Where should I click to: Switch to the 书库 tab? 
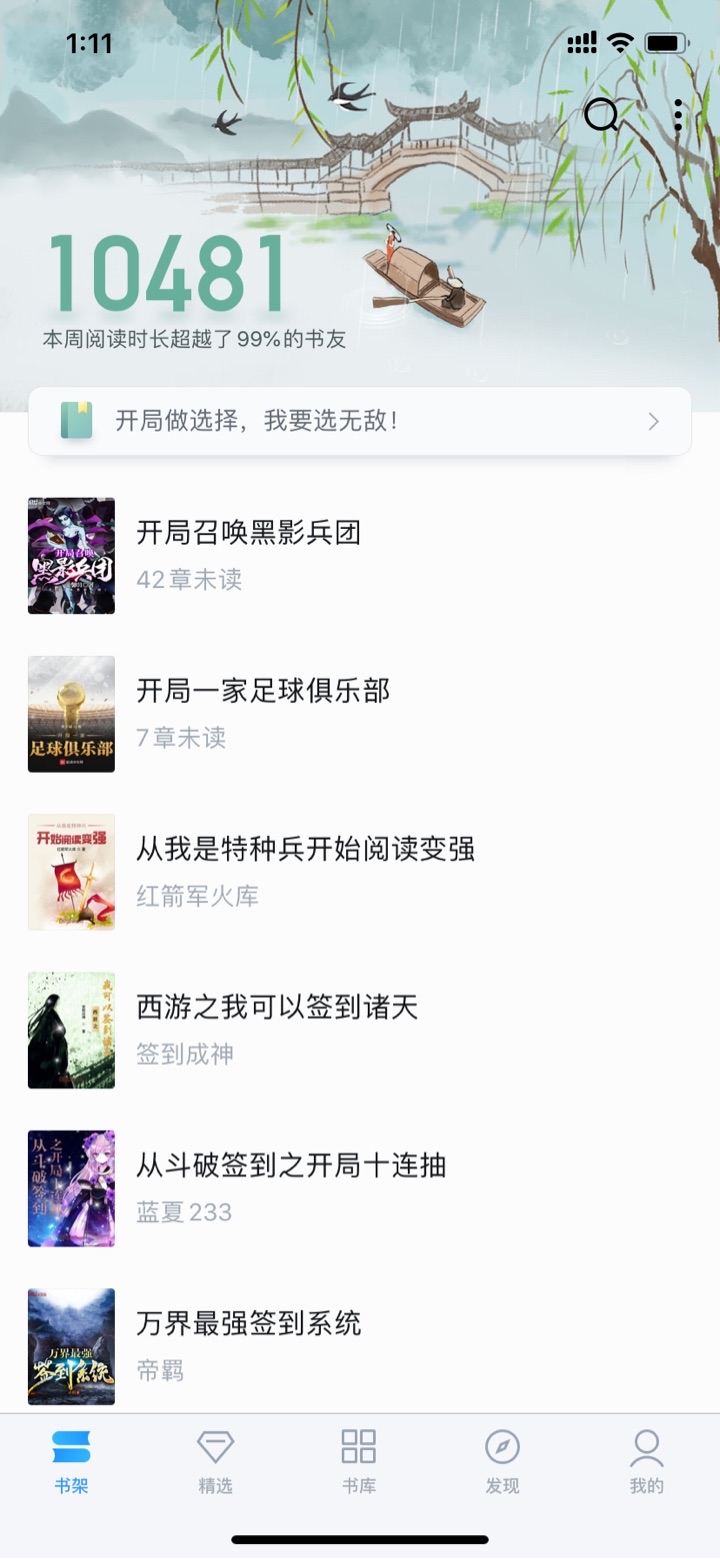pos(359,1461)
